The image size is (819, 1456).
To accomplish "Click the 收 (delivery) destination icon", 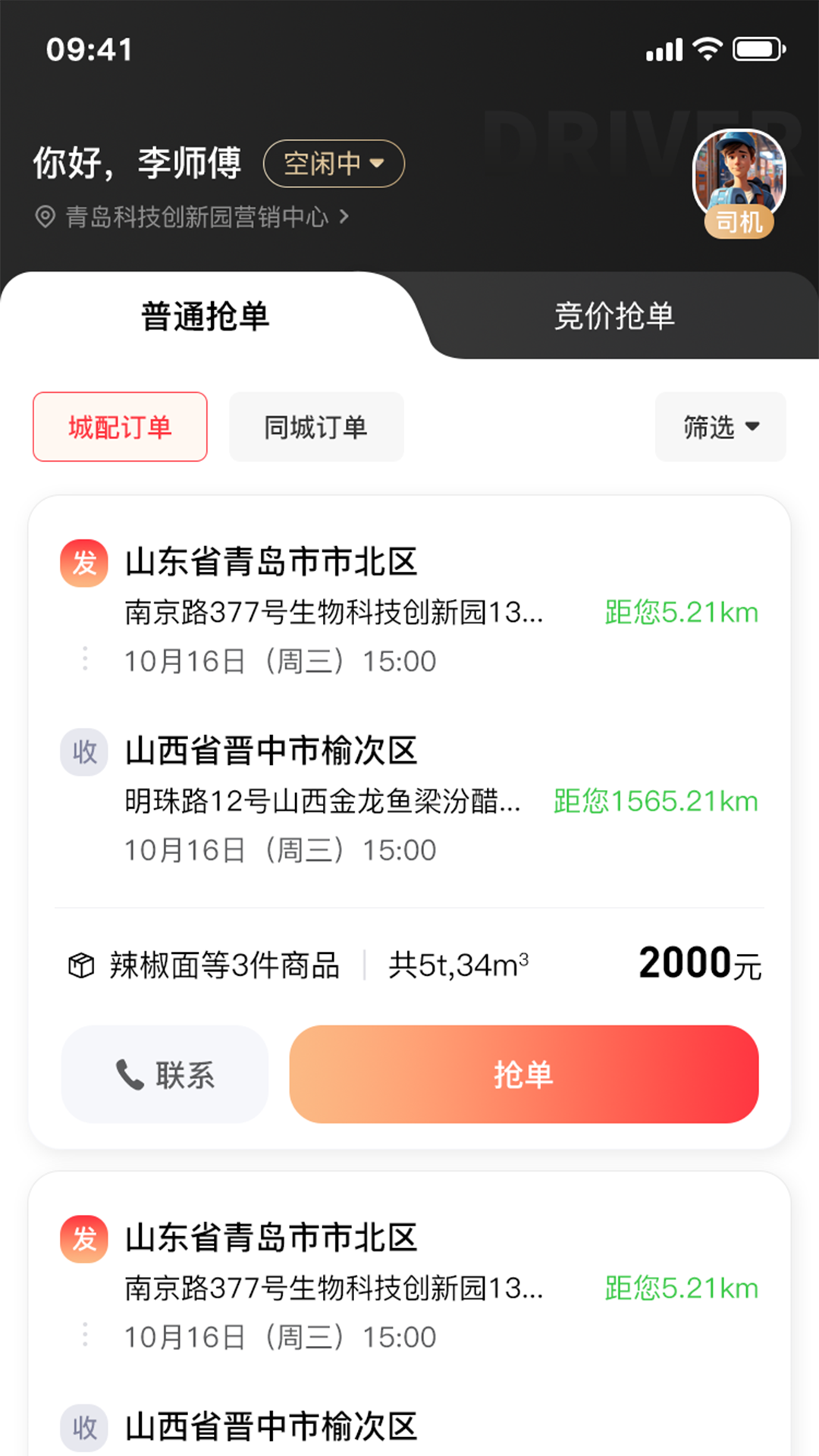I will tap(83, 752).
